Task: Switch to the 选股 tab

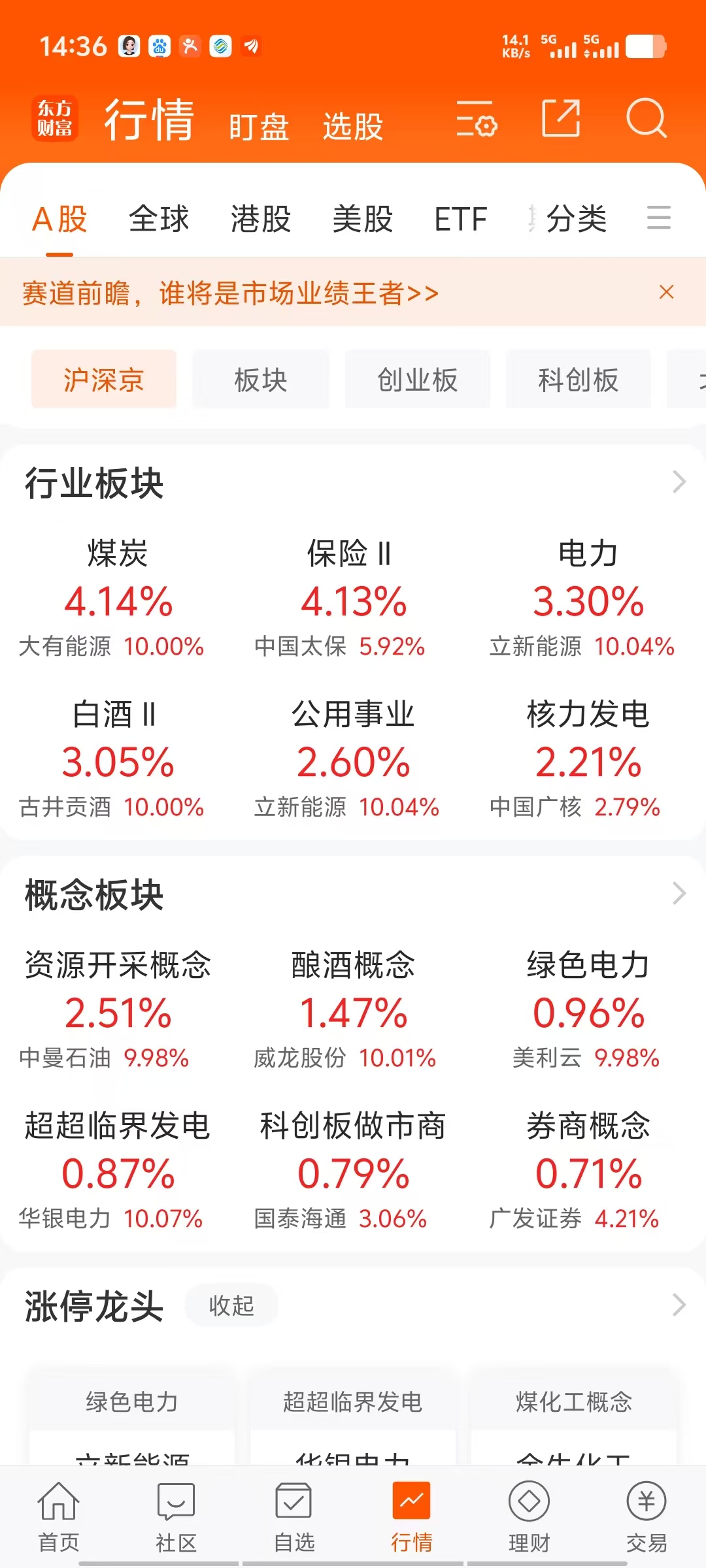Action: tap(353, 126)
